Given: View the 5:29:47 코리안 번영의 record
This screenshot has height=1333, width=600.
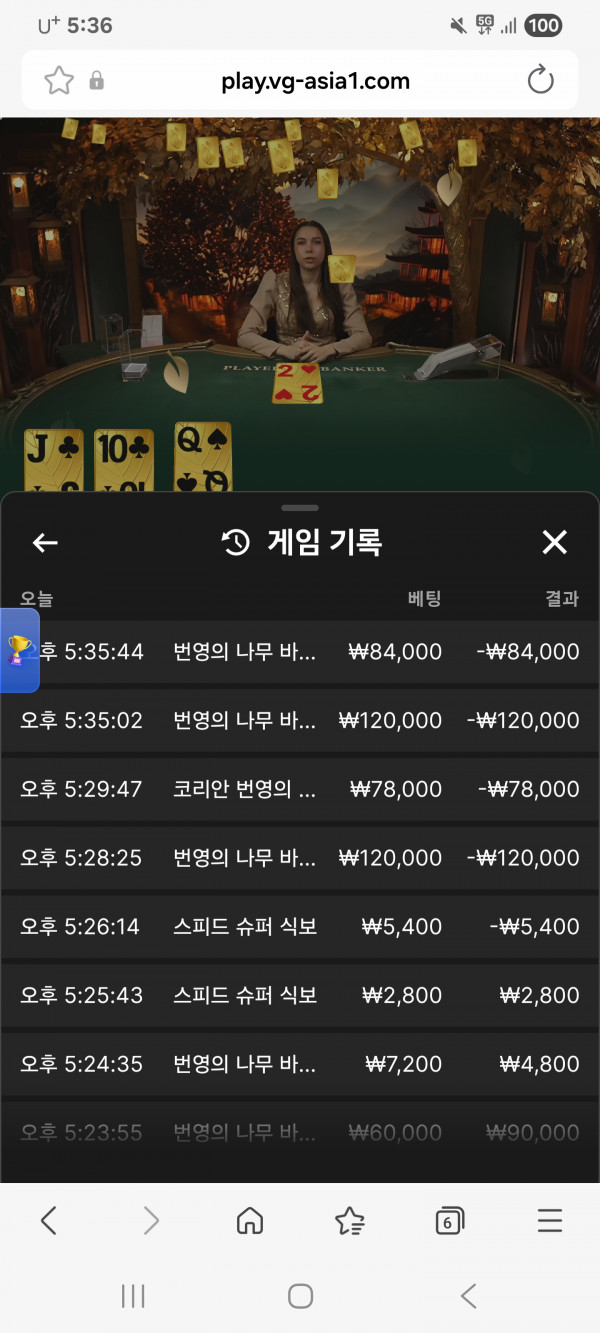Looking at the screenshot, I should (x=300, y=790).
